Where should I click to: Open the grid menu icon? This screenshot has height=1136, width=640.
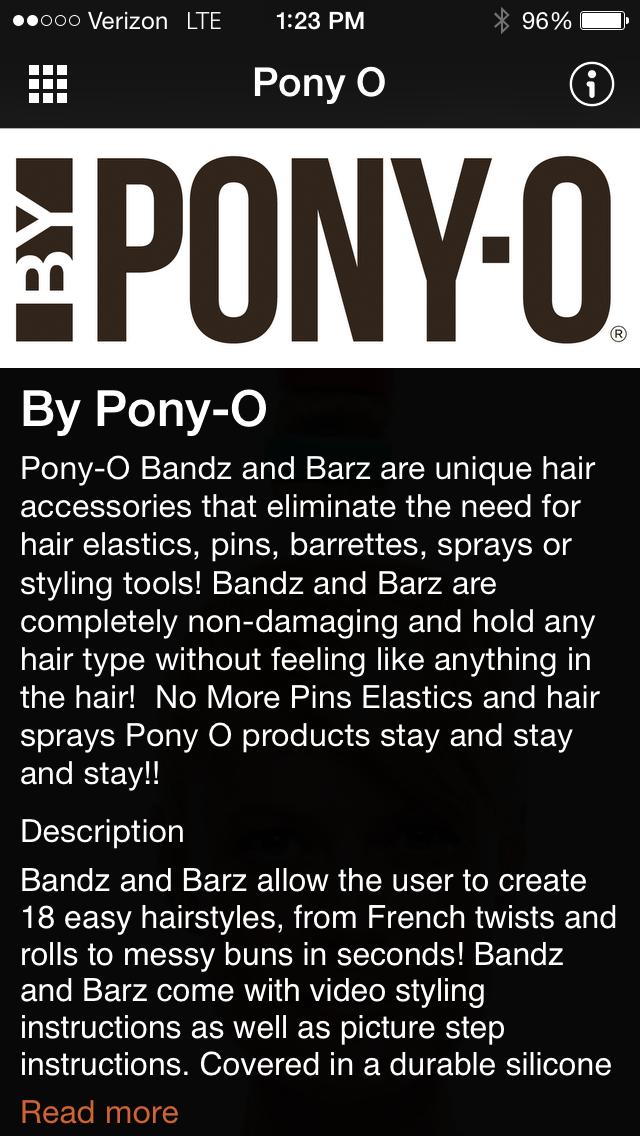pos(48,84)
